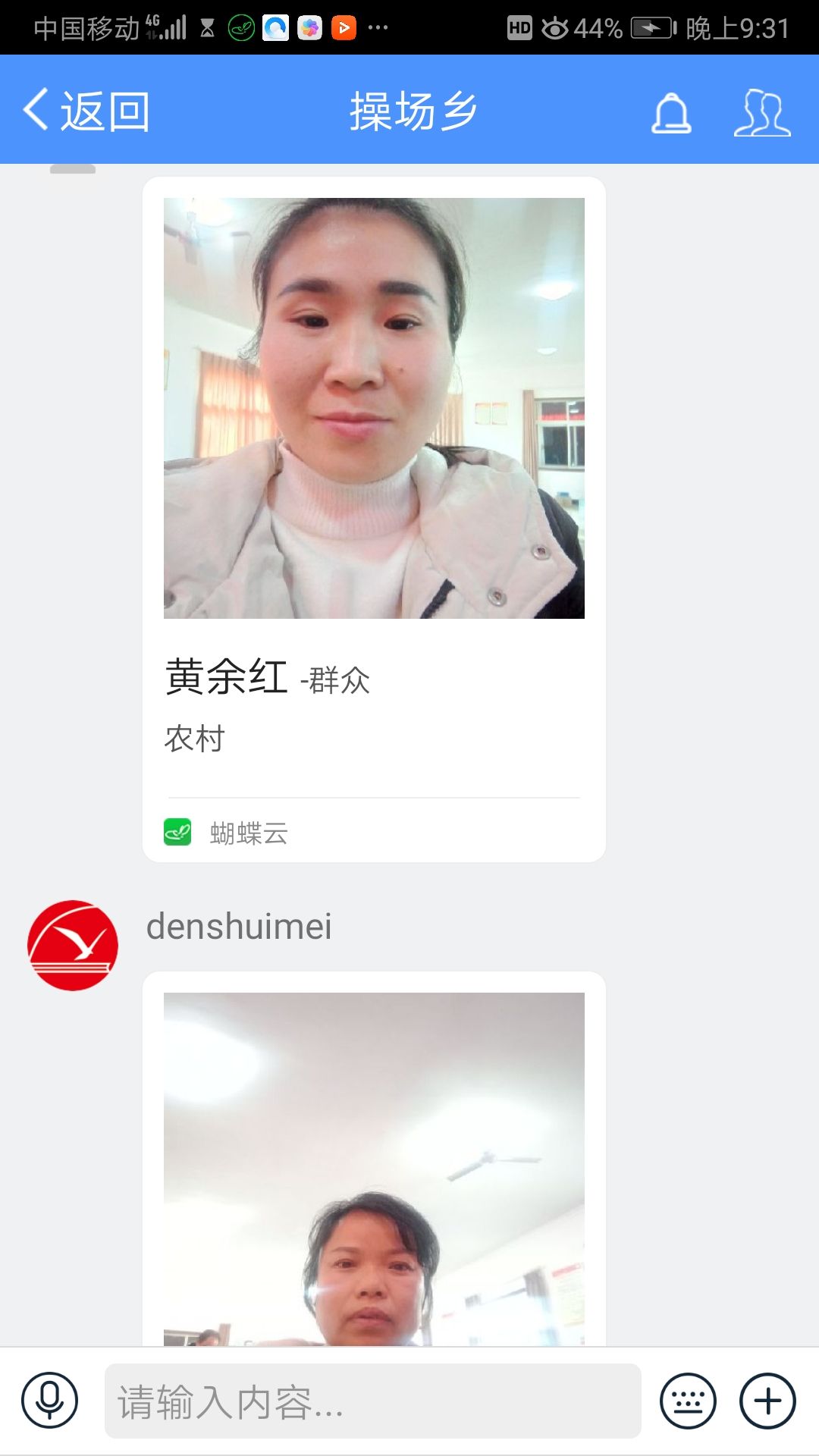The height and width of the screenshot is (1456, 819).
Task: Open the shared card labeled 农村
Action: point(374,519)
